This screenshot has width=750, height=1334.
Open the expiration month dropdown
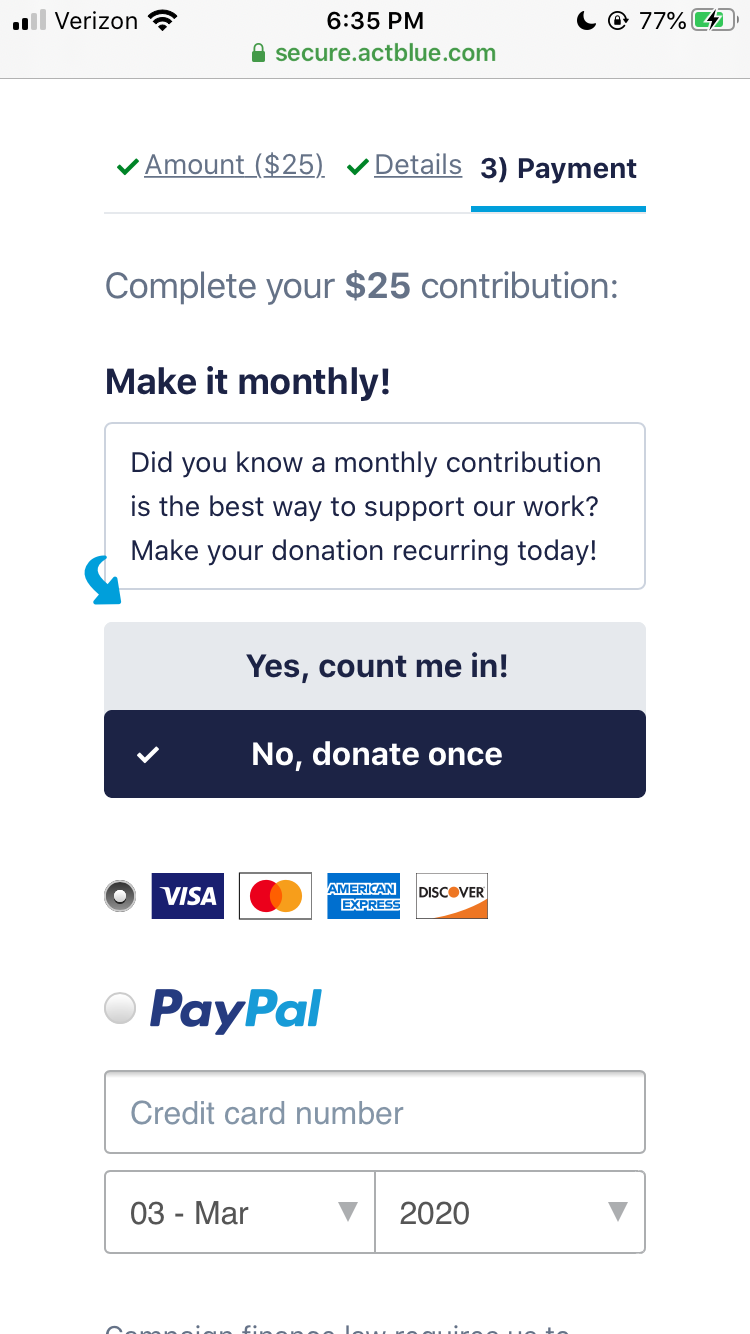tap(240, 1212)
